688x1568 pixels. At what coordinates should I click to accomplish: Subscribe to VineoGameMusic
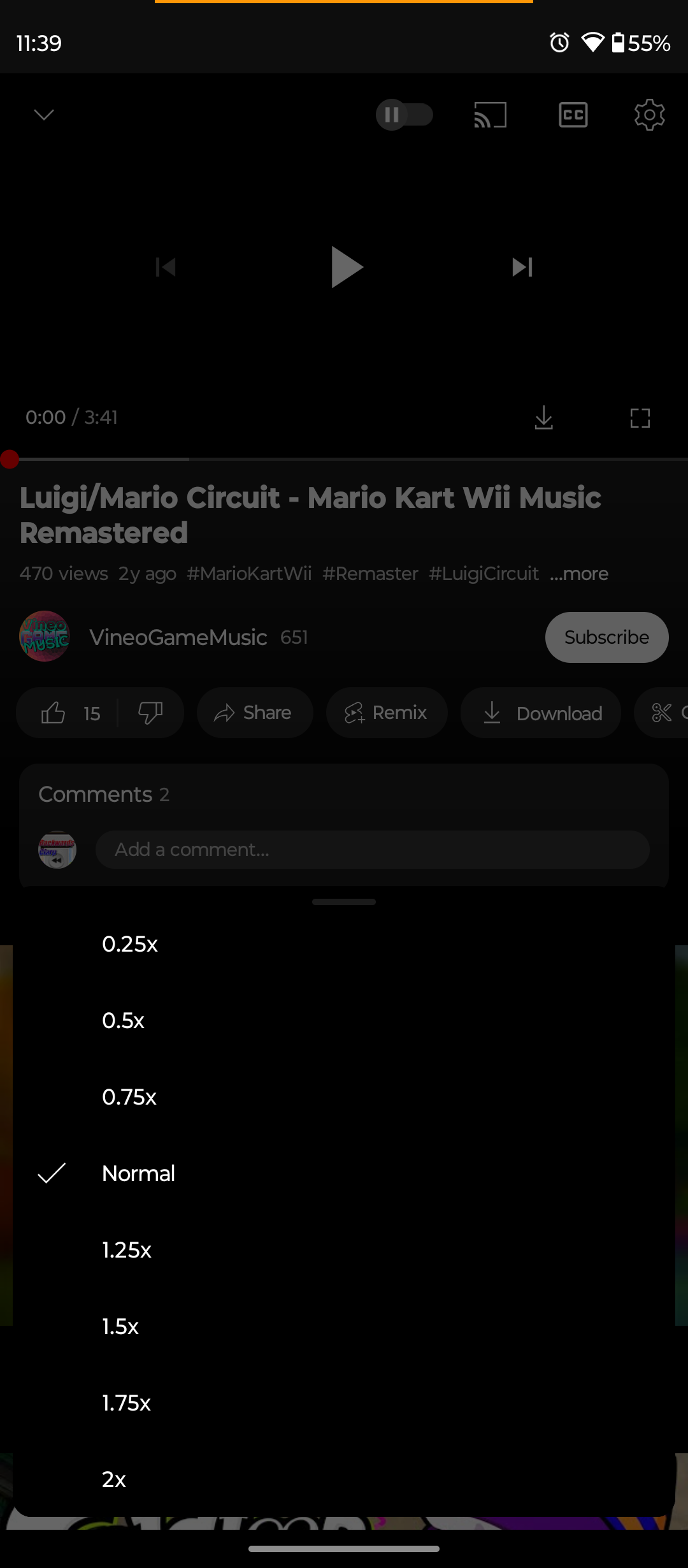tap(606, 637)
